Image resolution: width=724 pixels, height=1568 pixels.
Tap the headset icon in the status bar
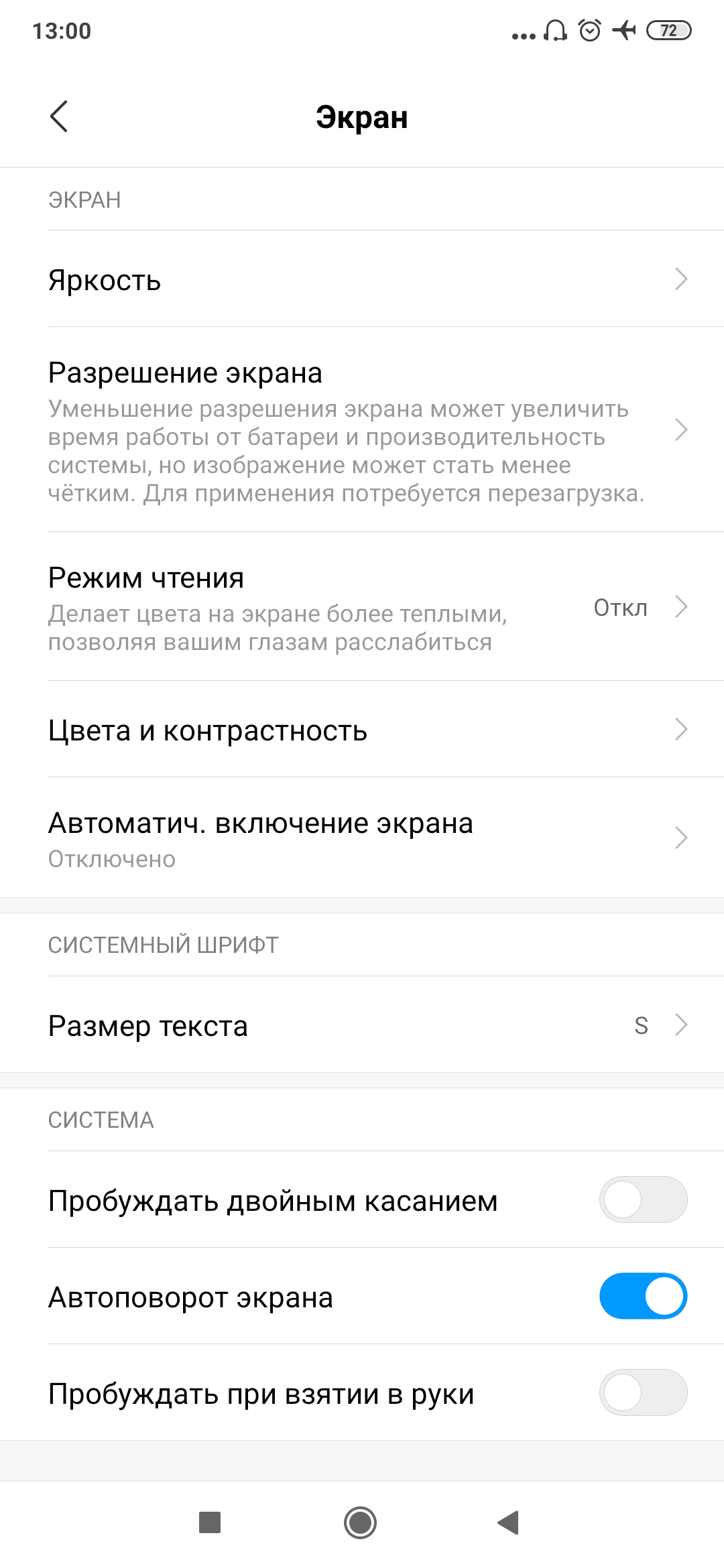pos(554,31)
